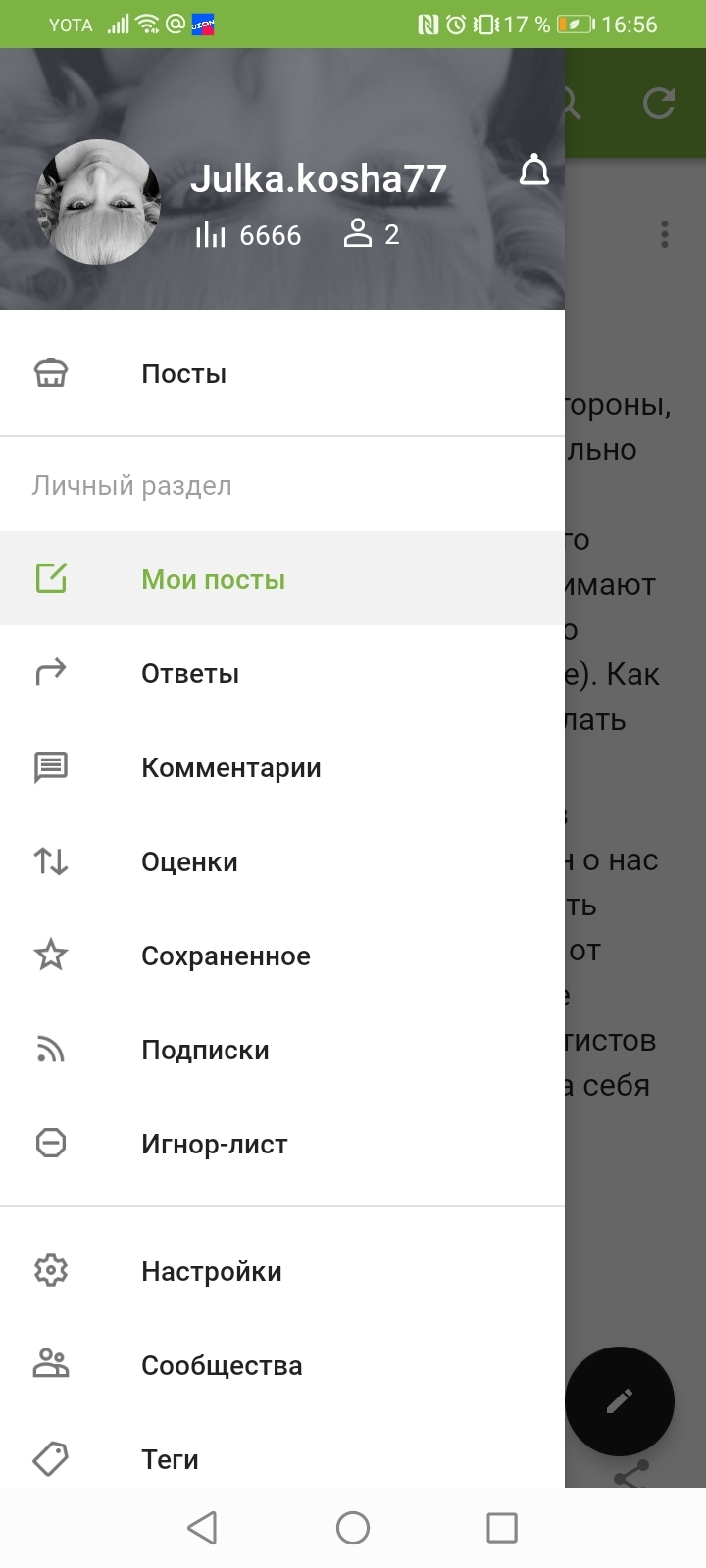Tap the pencil floating button
Image resolution: width=706 pixels, height=1568 pixels.
coord(620,1401)
